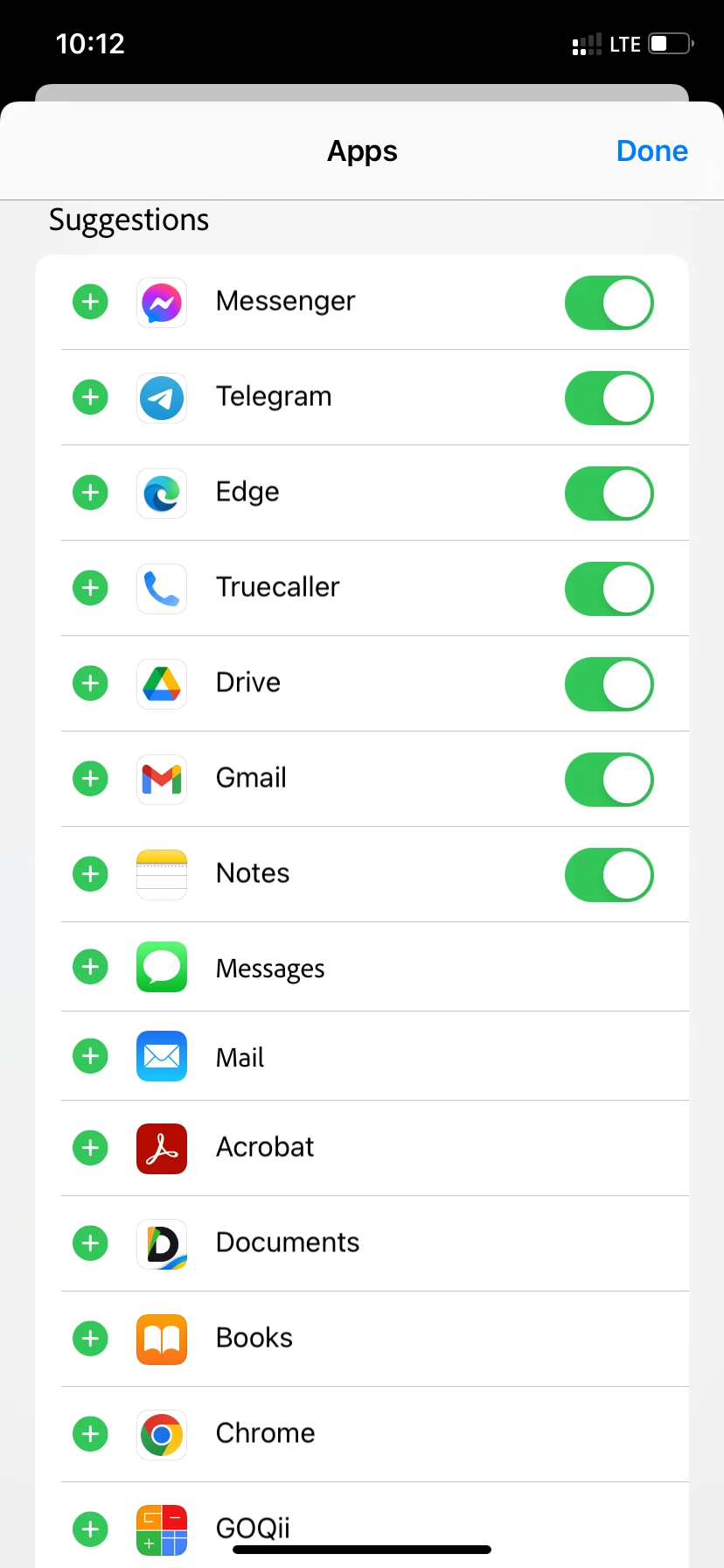Add Books to the favorites list
The image size is (724, 1568).
(90, 1339)
